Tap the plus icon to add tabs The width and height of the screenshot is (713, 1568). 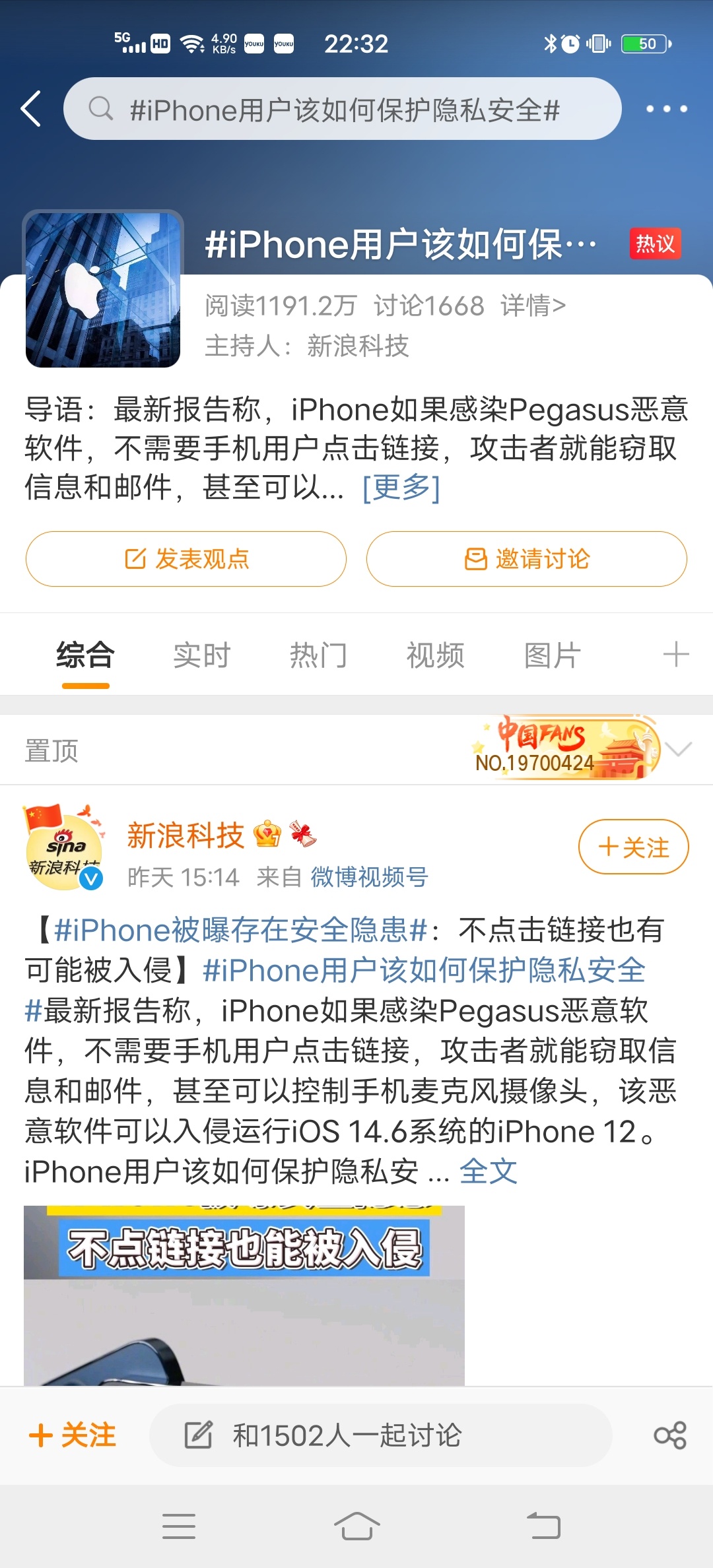tap(676, 655)
